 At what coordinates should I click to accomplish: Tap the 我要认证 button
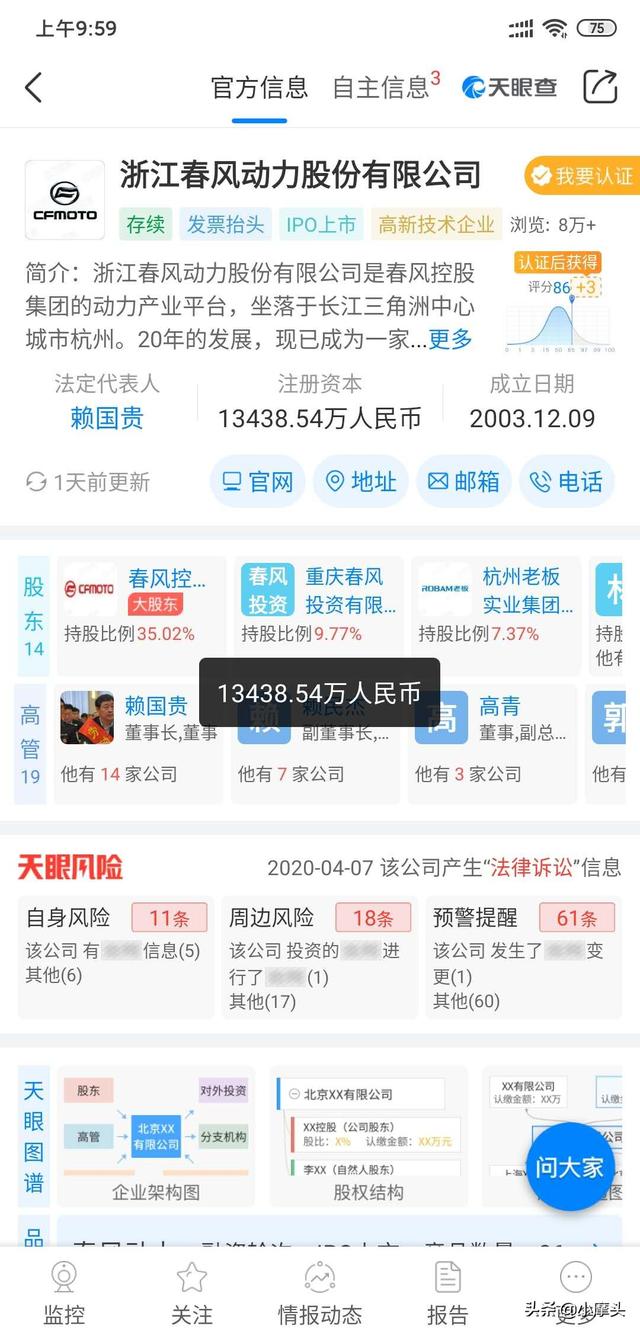(x=582, y=176)
